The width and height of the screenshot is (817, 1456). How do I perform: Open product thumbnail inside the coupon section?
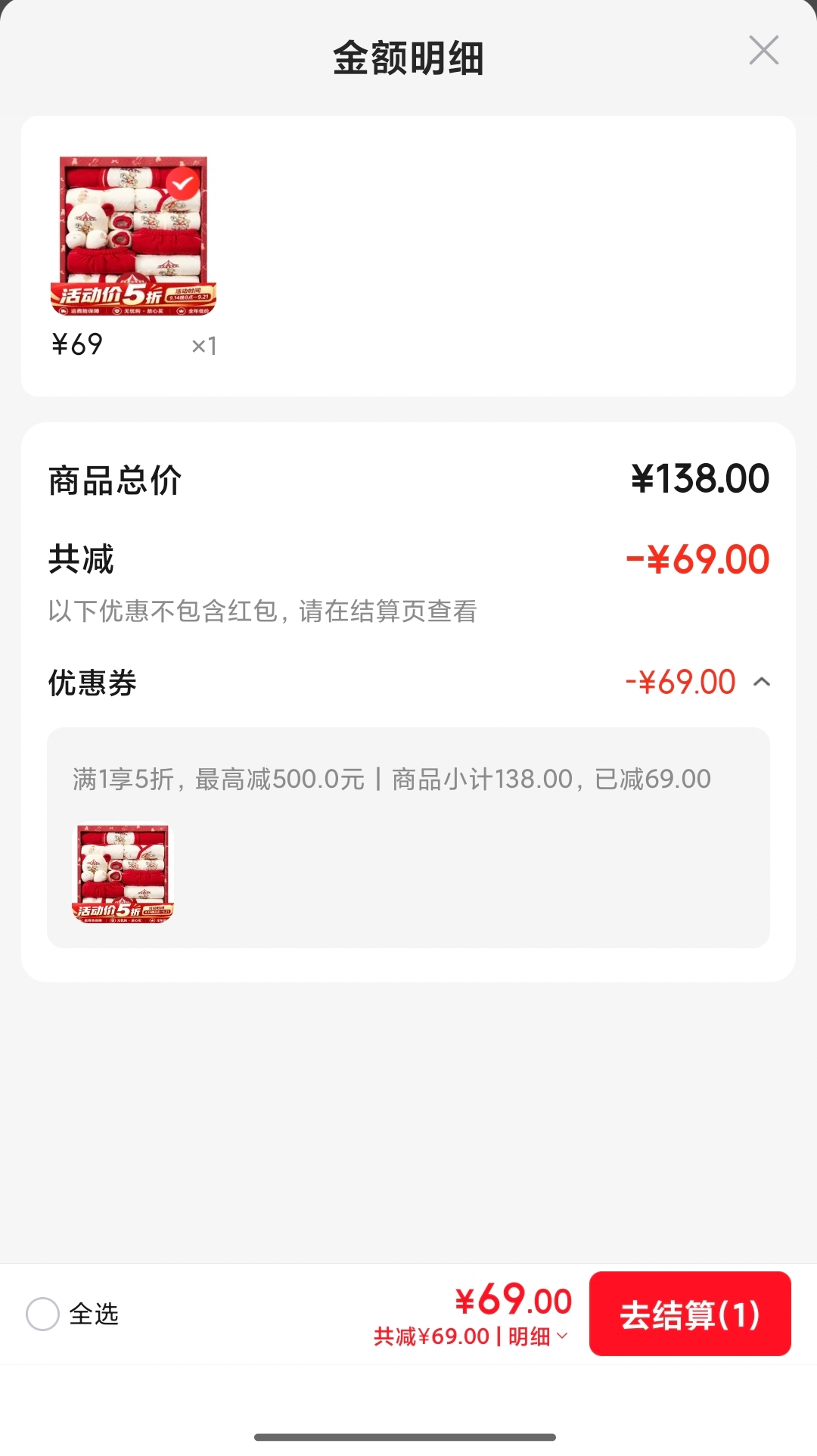coord(123,873)
